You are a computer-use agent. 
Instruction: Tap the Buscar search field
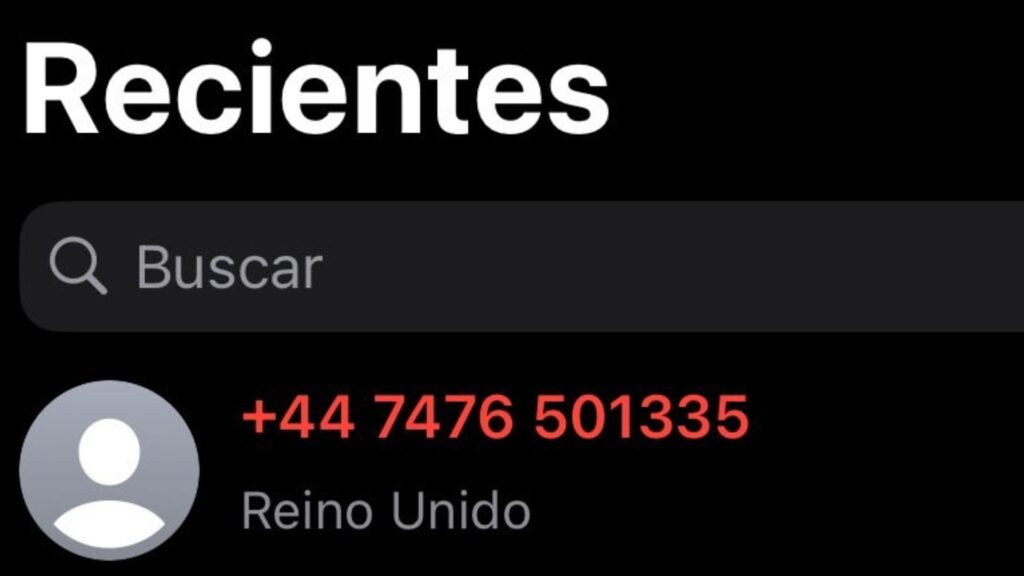coord(520,267)
